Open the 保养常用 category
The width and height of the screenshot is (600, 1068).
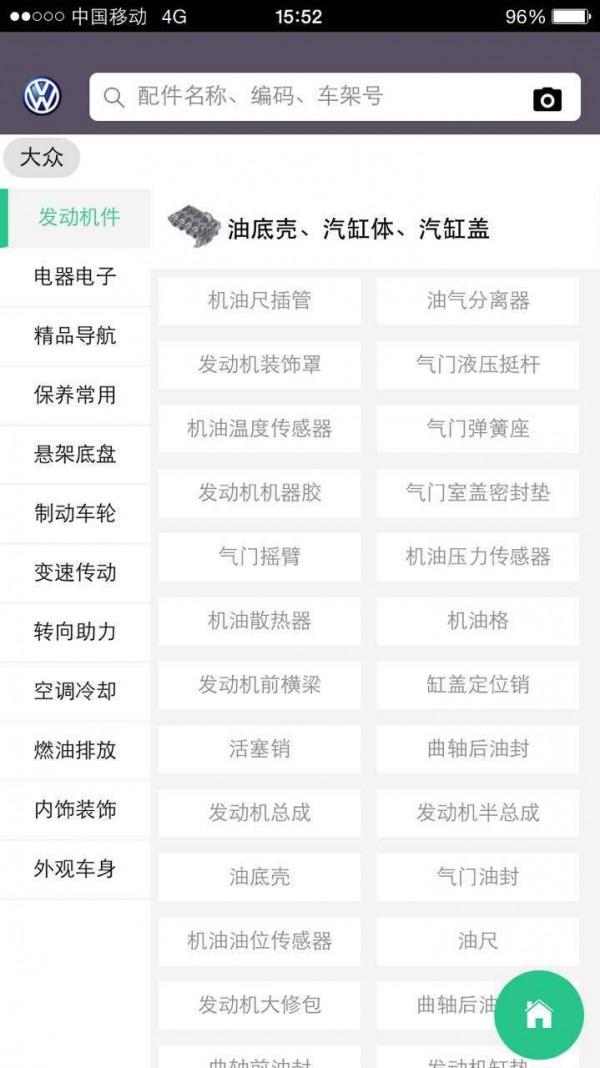coord(75,395)
